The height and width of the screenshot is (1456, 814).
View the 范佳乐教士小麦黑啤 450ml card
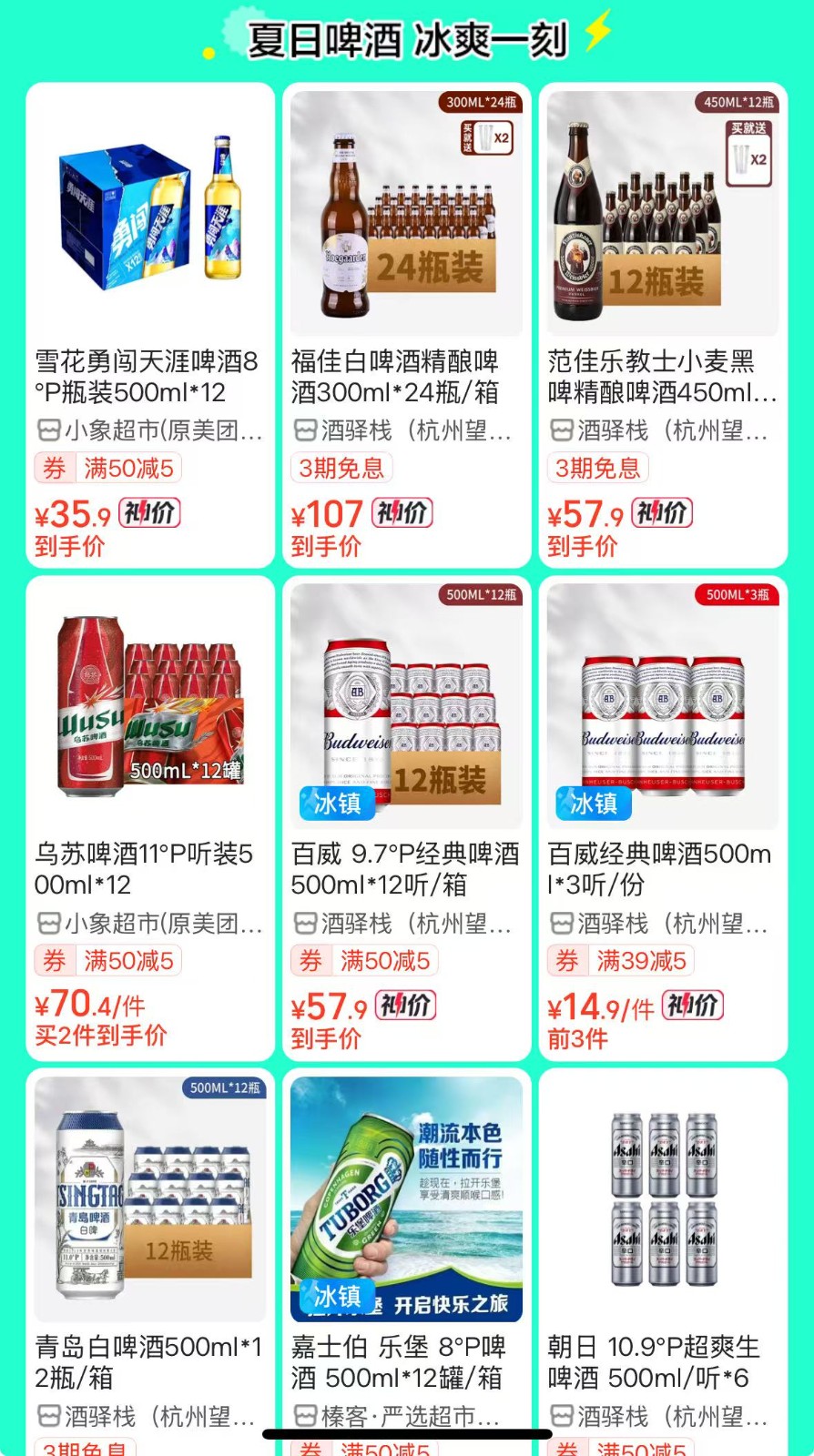click(663, 325)
